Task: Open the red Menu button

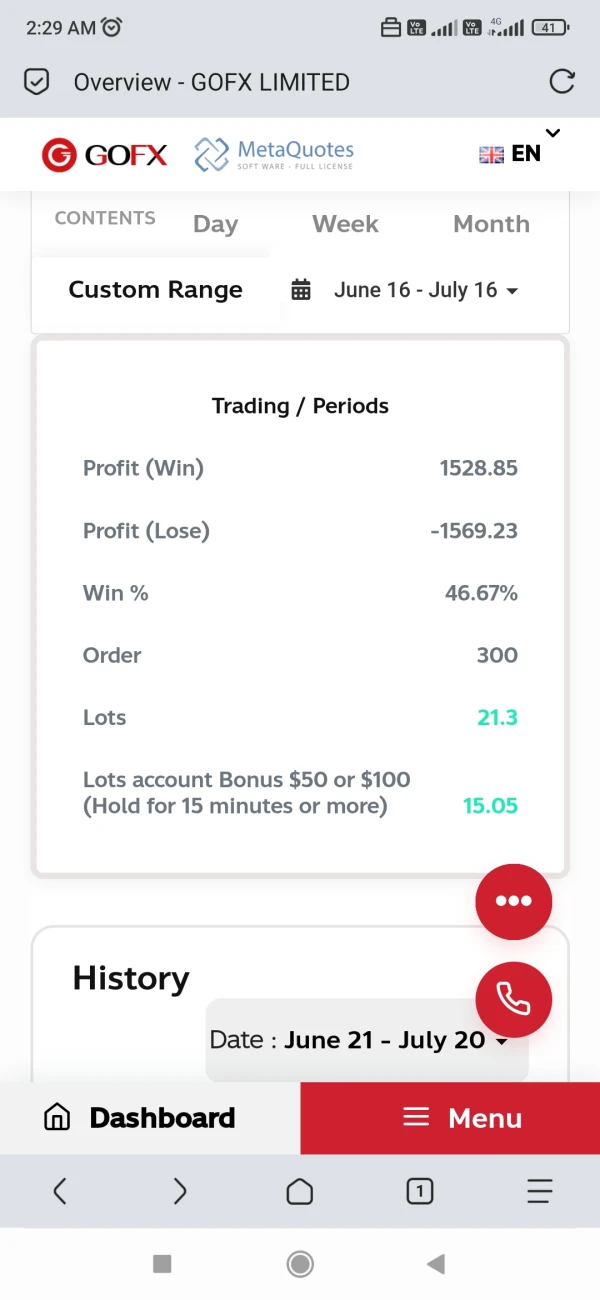Action: (450, 1118)
